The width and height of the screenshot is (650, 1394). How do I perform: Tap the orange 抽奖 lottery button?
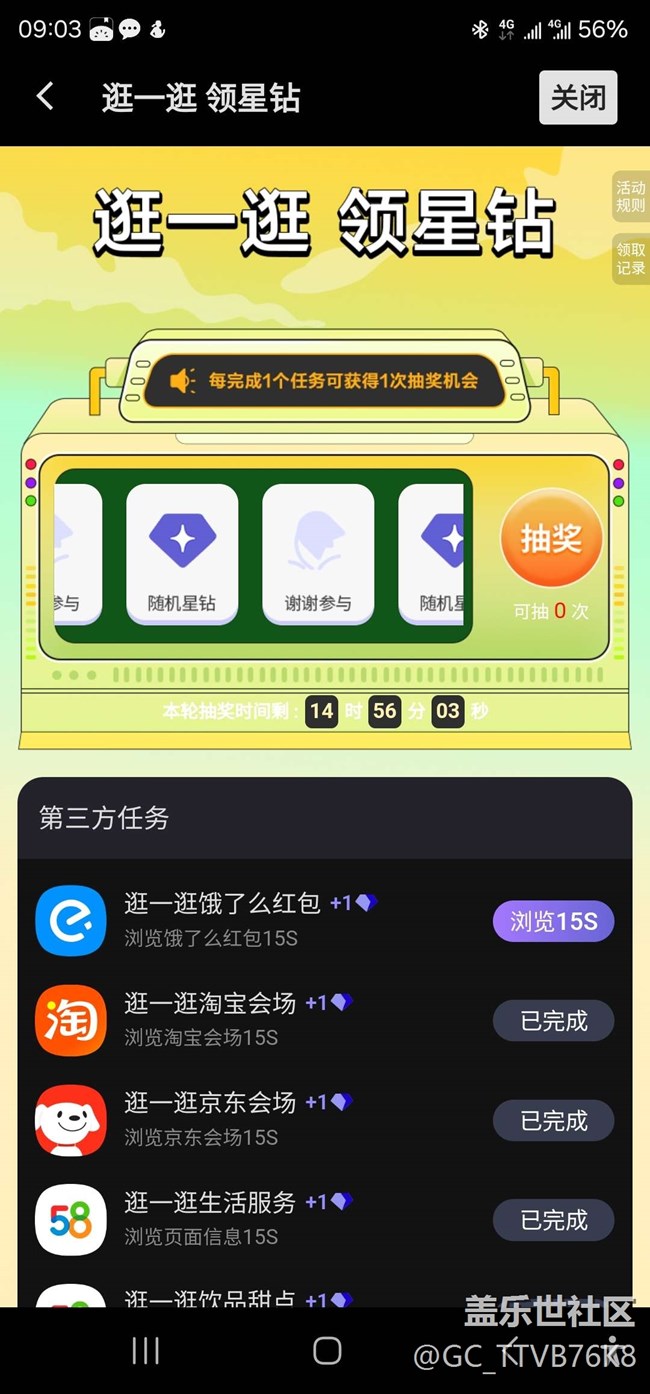pyautogui.click(x=551, y=539)
